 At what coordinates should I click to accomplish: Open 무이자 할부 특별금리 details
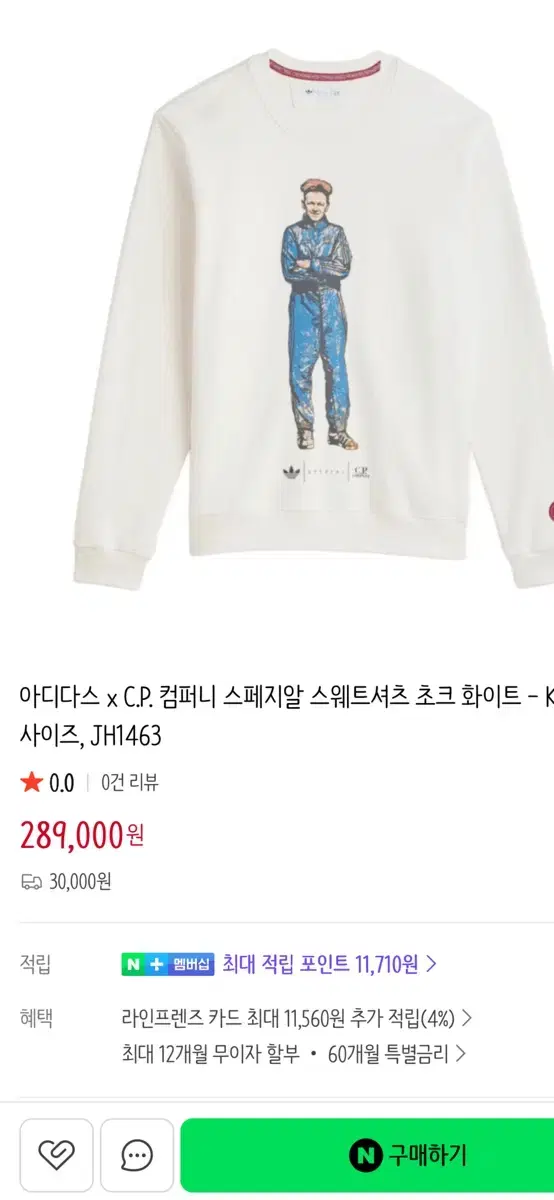[296, 1052]
